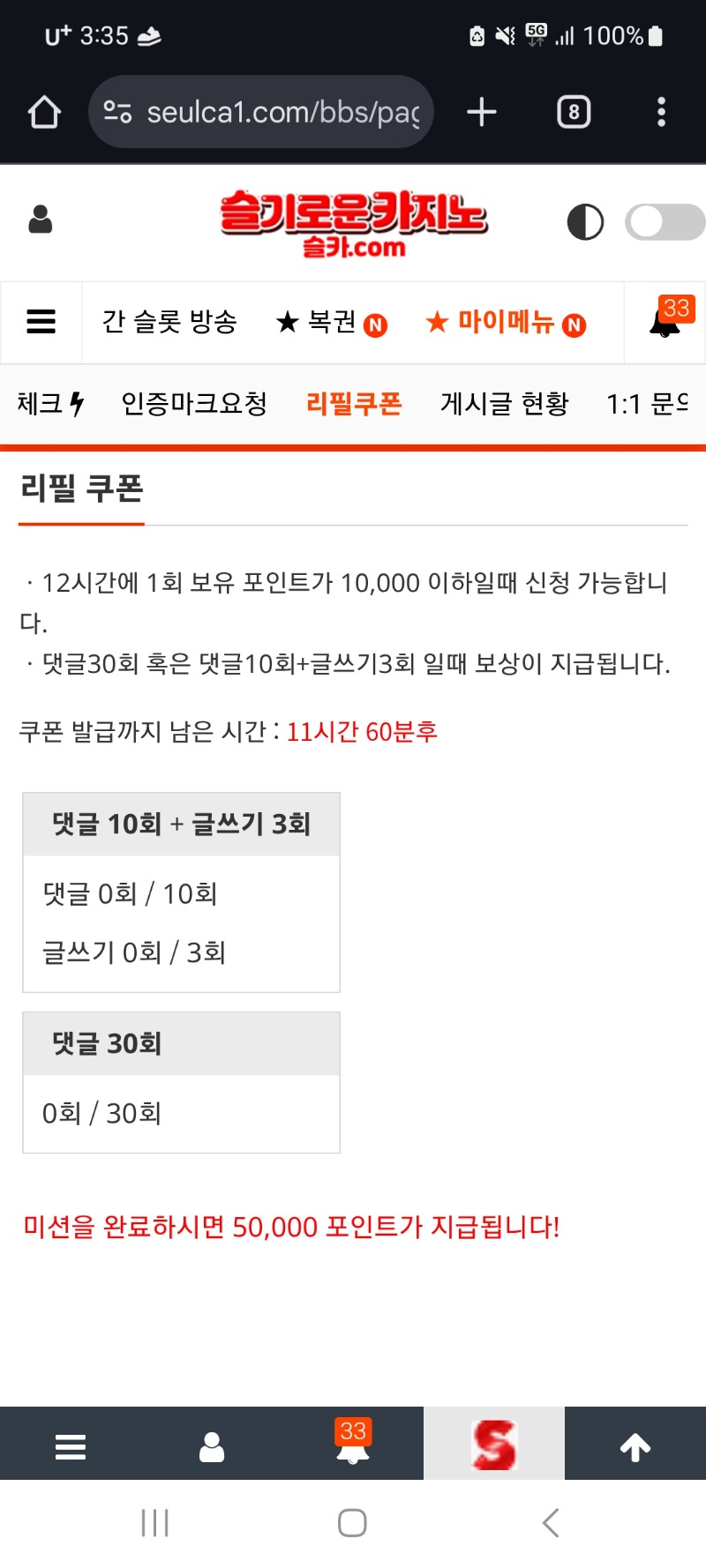This screenshot has height=1568, width=706.
Task: Open the profile icon in the bottom bar
Action: tap(212, 1446)
